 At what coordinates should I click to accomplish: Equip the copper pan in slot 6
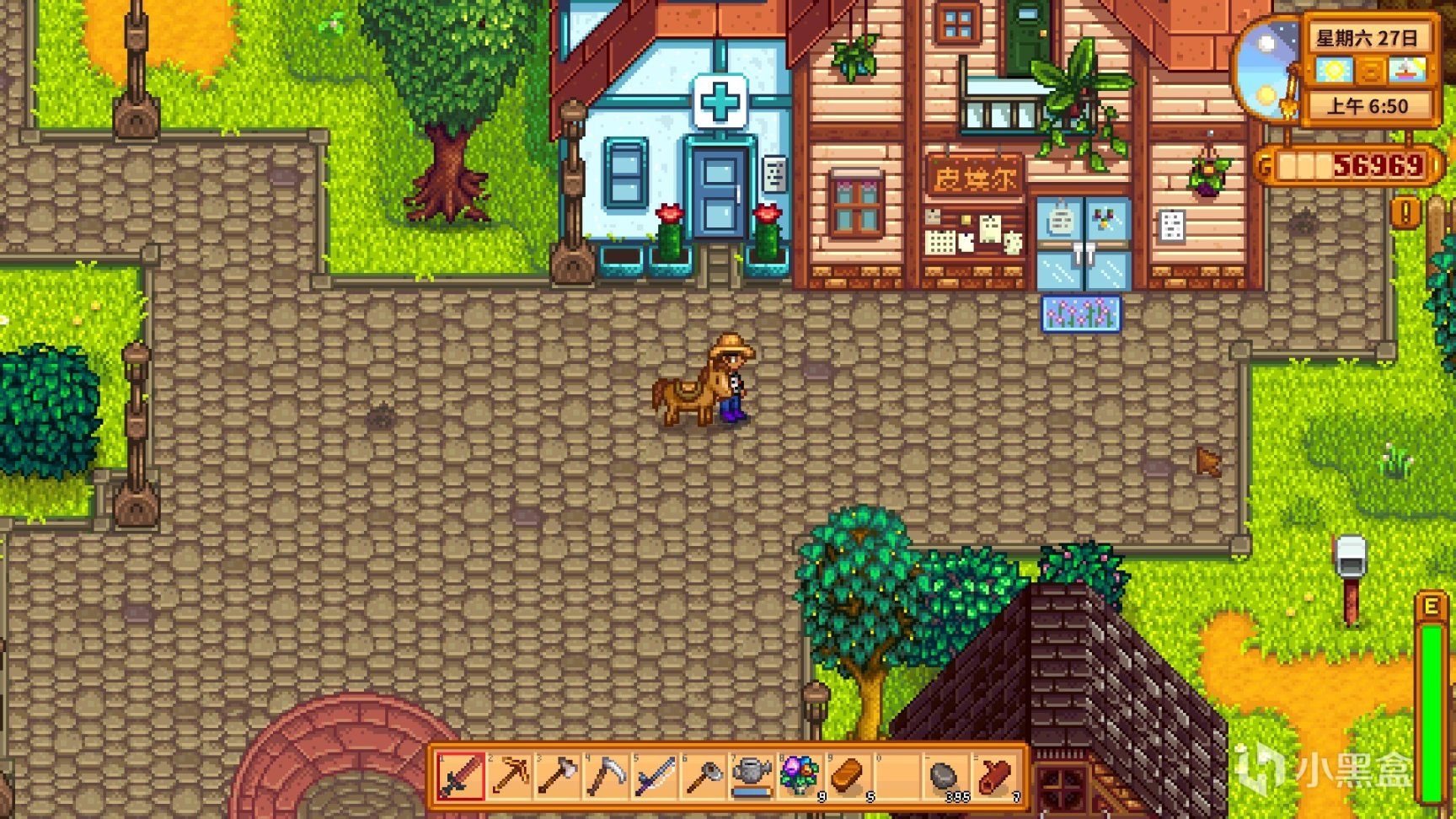[703, 775]
